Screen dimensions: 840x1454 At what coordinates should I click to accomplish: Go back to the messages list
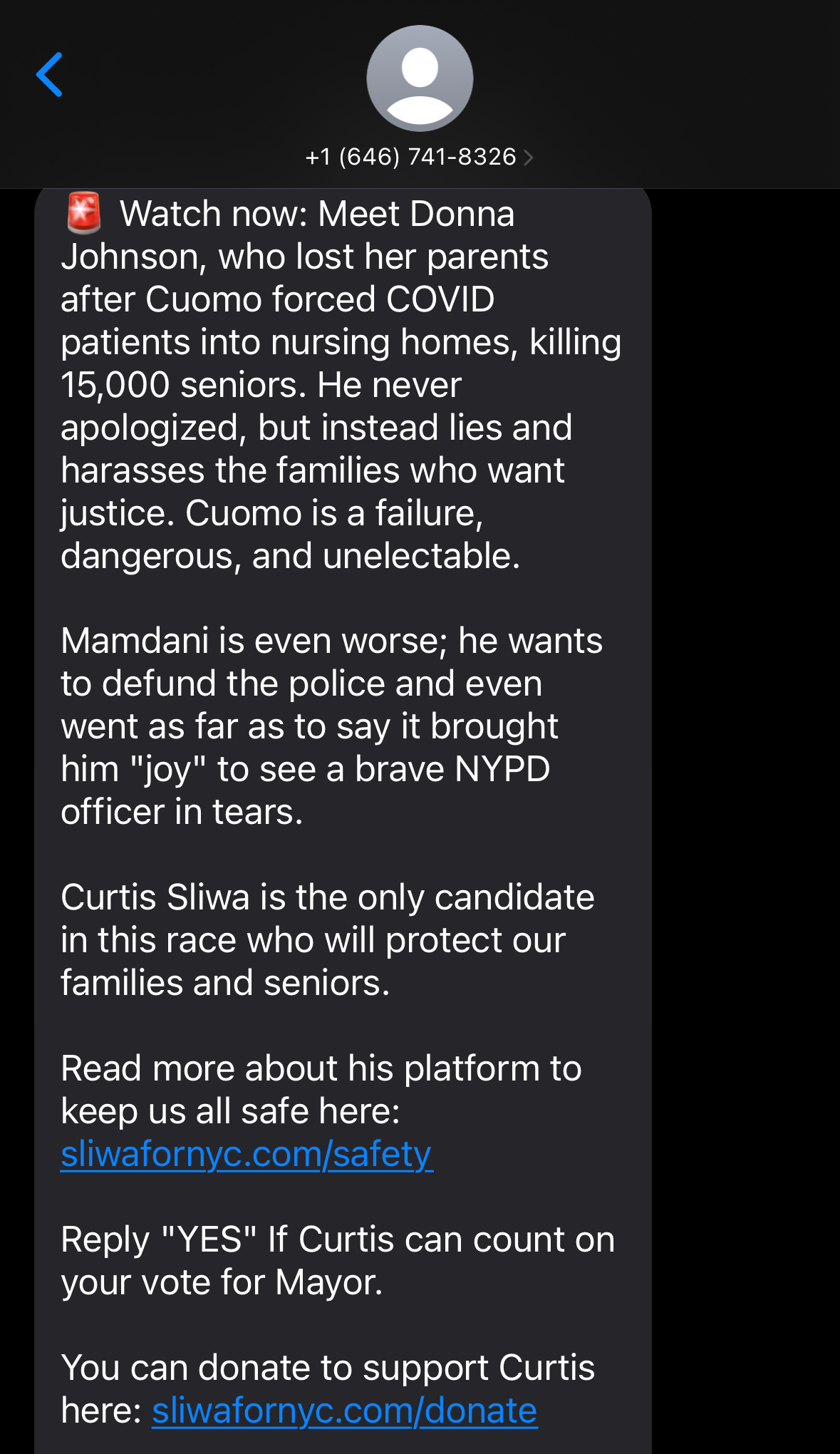pos(50,74)
